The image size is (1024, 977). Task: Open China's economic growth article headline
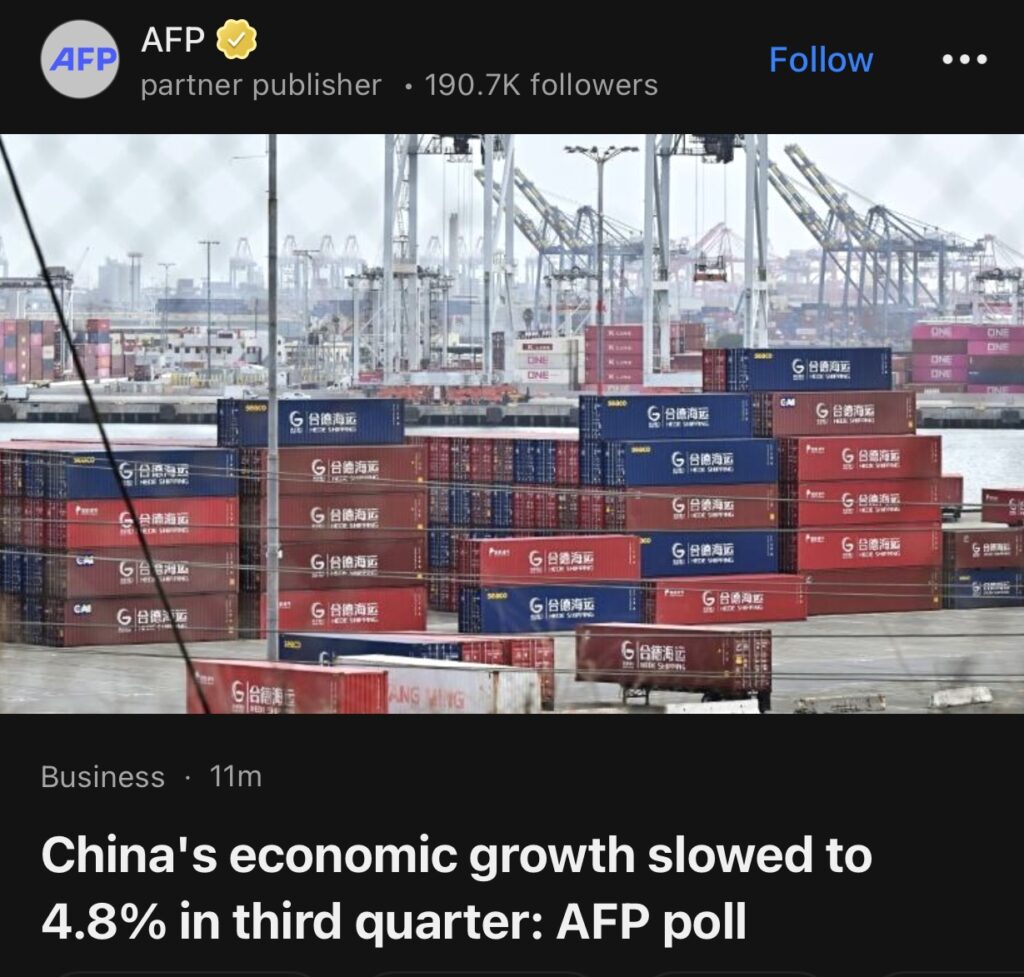click(x=455, y=890)
